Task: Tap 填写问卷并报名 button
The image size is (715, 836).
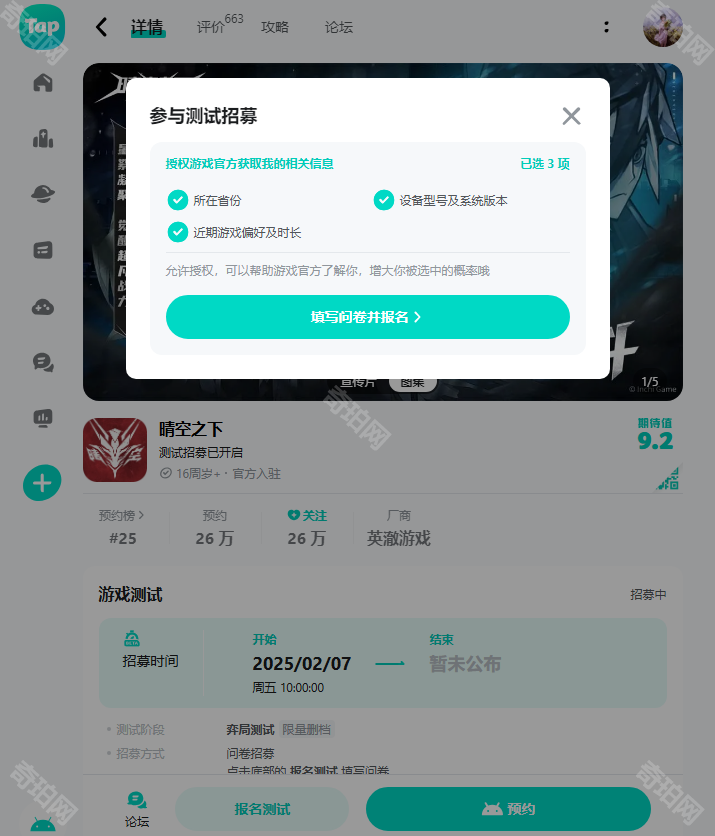Action: point(367,317)
